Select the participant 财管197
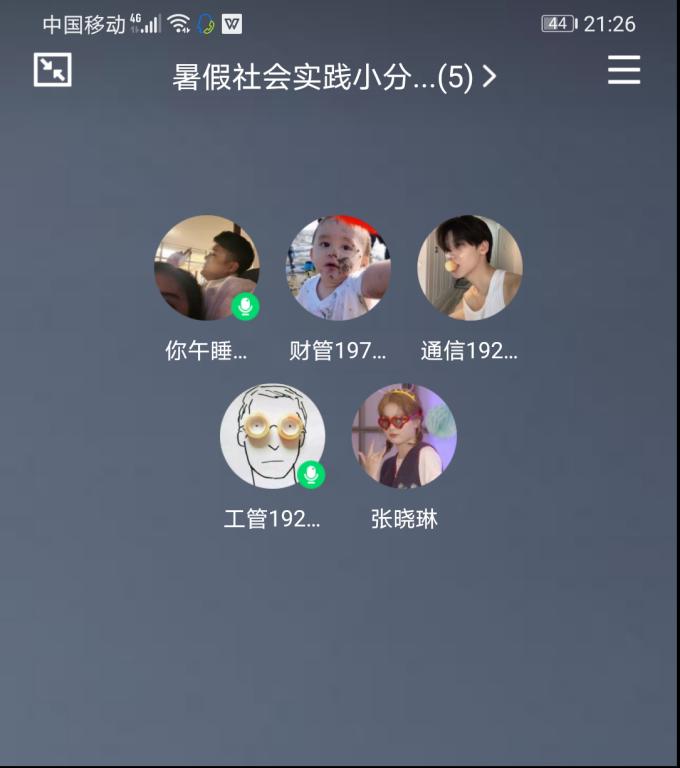 338,268
